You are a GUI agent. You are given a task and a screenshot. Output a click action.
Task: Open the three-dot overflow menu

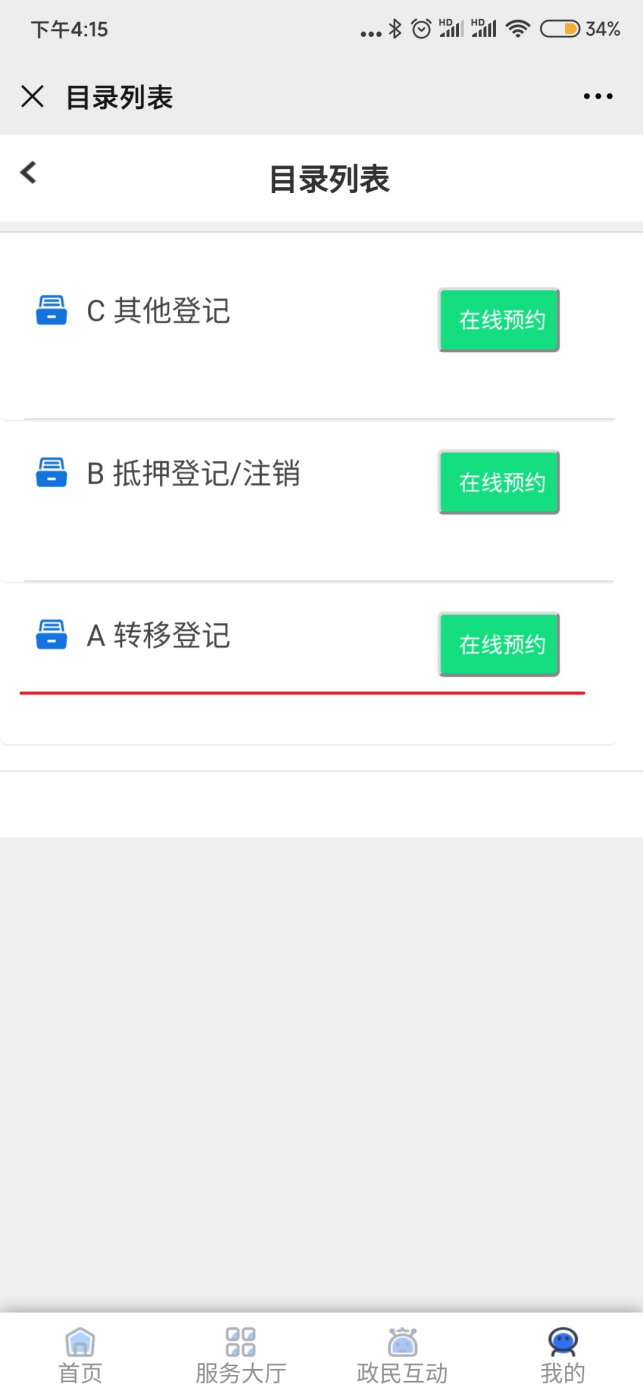(598, 97)
